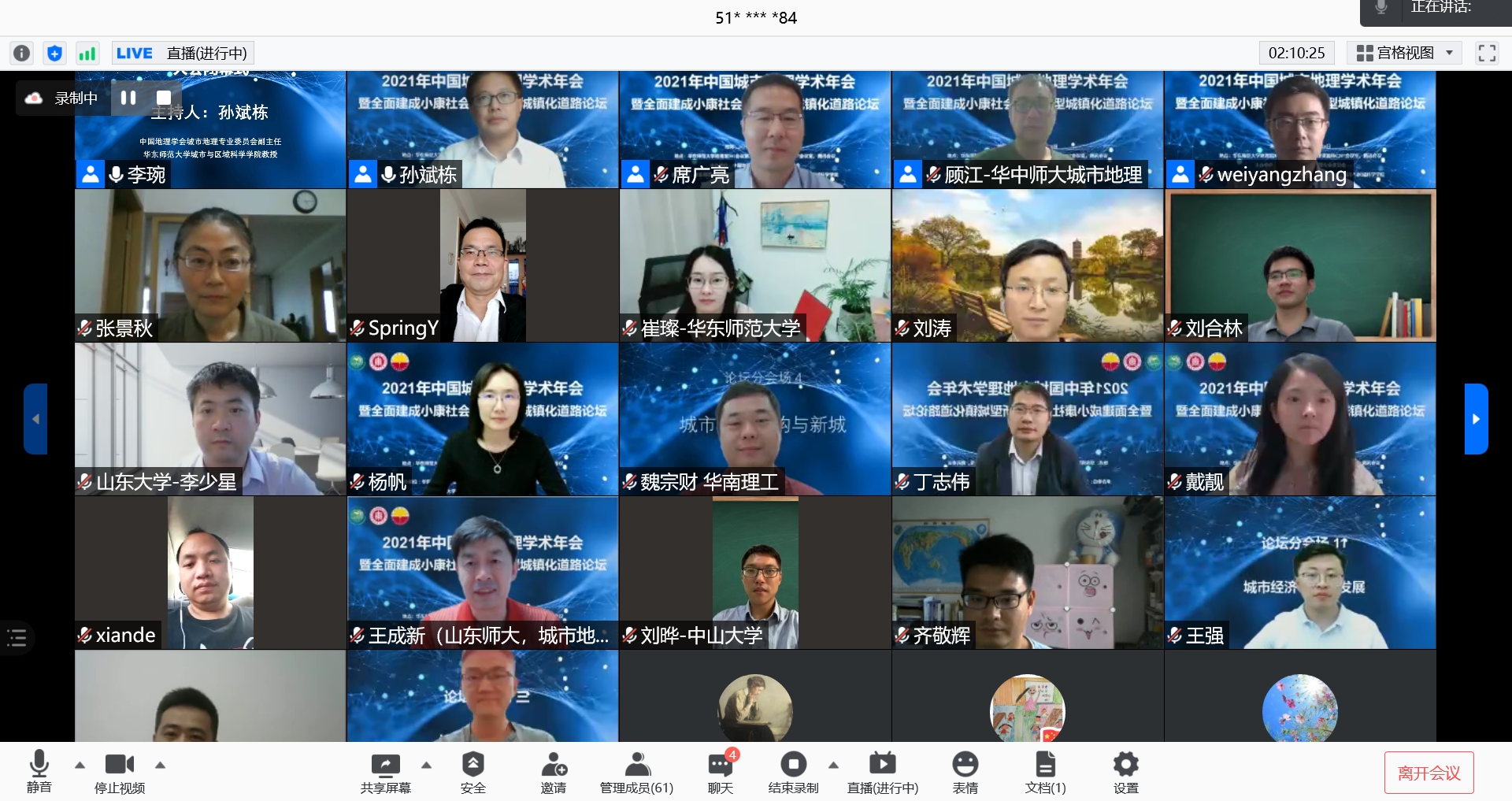Open the live stream (直播) settings
Image resolution: width=1512 pixels, height=801 pixels.
[x=882, y=770]
